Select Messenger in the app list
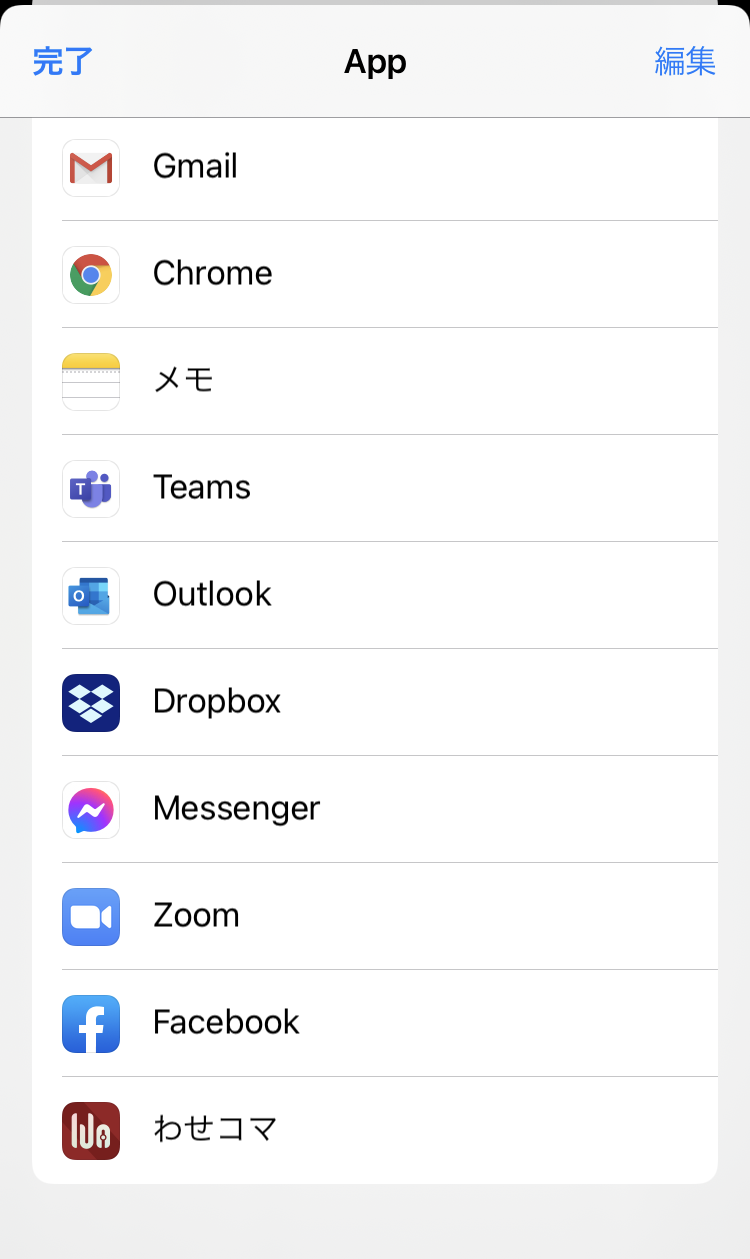Viewport: 750px width, 1259px height. coord(375,809)
